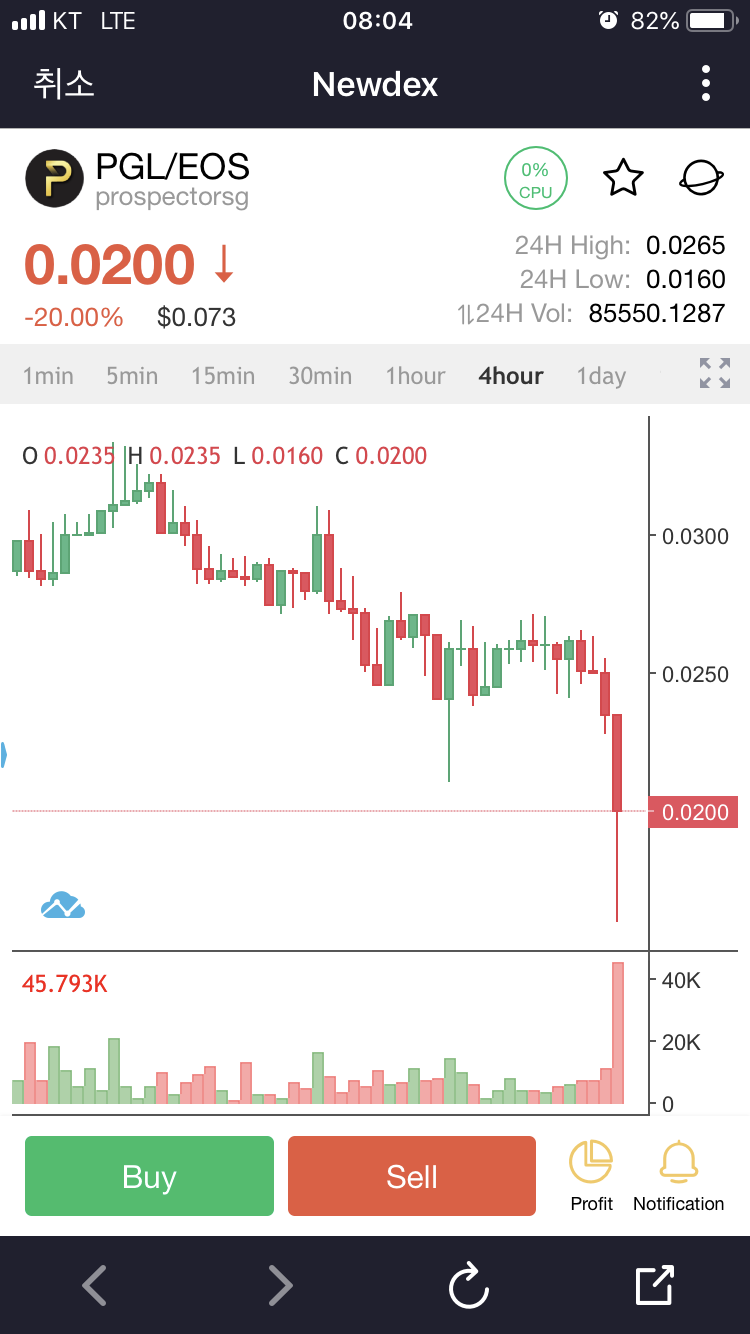
Task: Add PGL/EOS to favorites with the star
Action: (623, 179)
